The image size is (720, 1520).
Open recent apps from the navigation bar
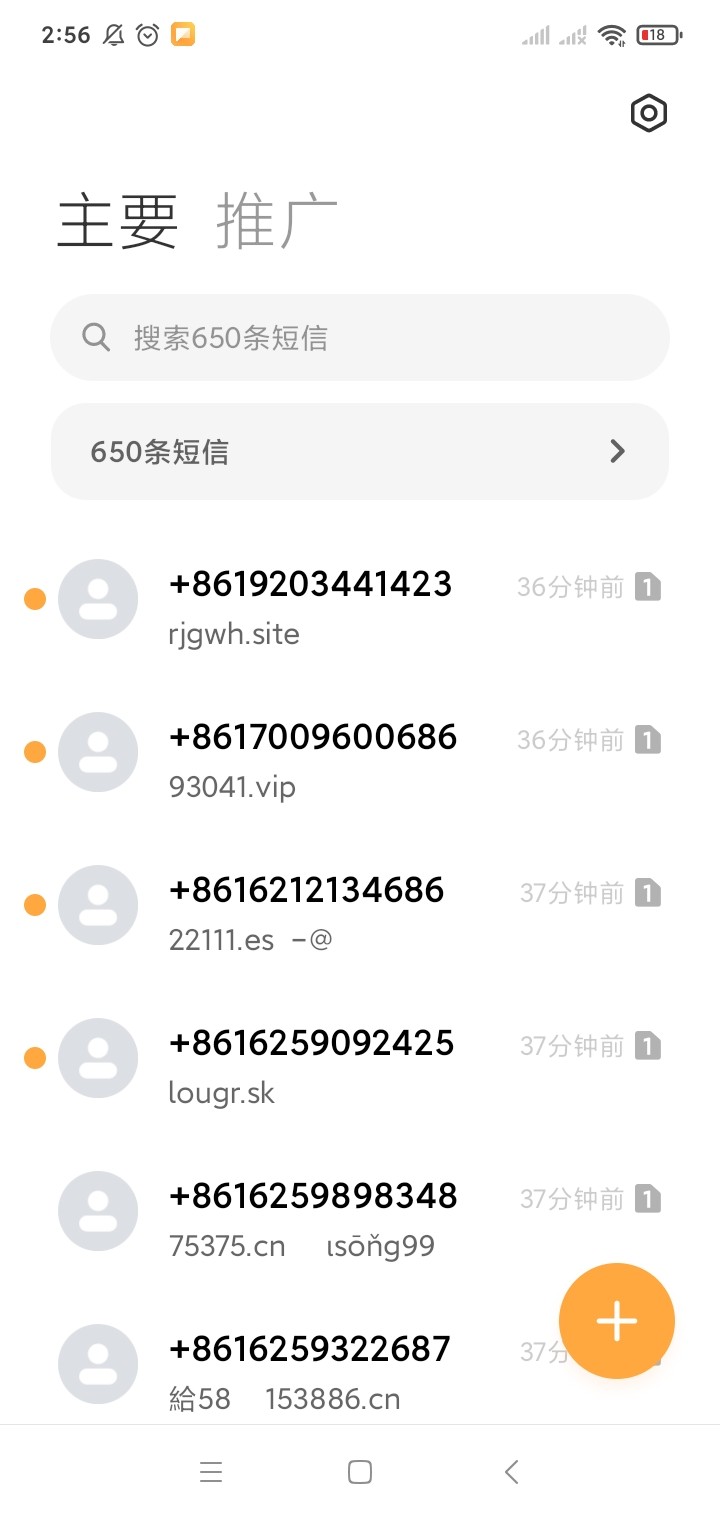[210, 1472]
